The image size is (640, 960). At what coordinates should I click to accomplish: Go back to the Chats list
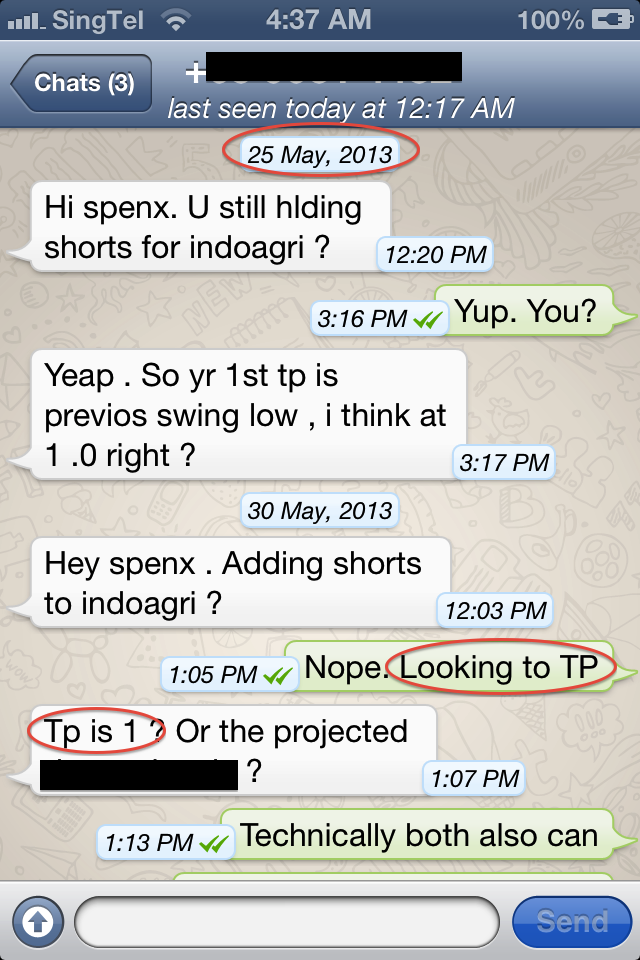coord(82,84)
